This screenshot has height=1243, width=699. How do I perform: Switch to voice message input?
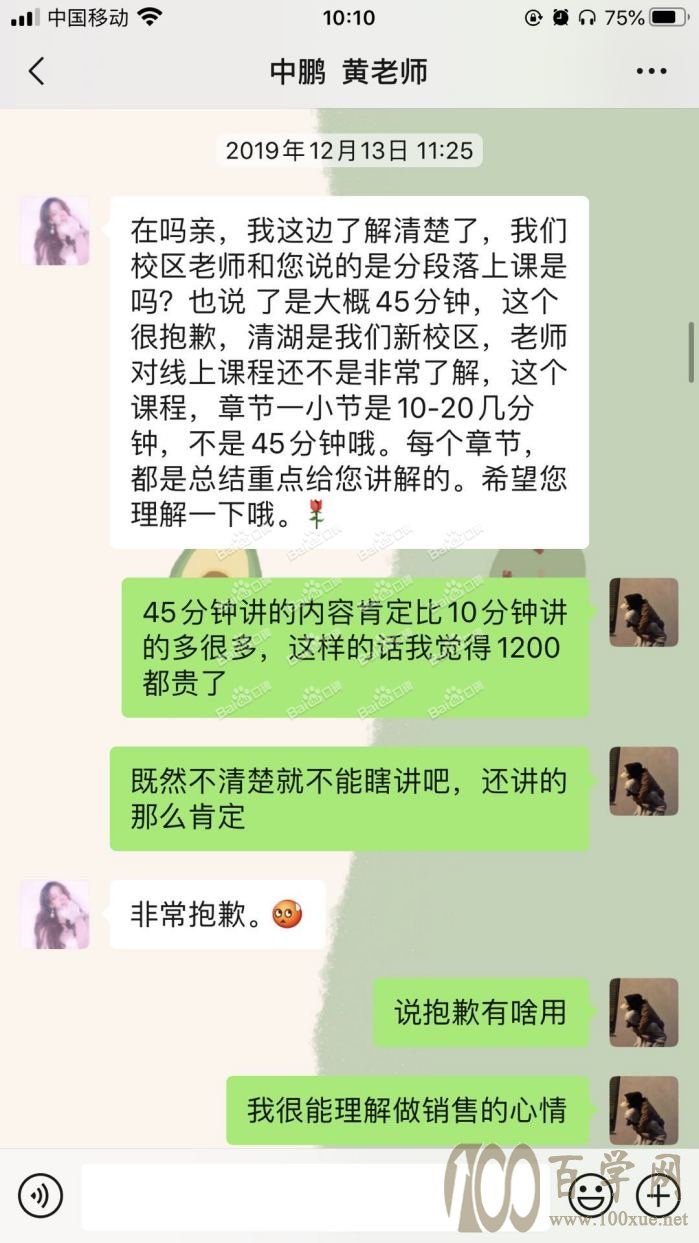(x=40, y=1194)
